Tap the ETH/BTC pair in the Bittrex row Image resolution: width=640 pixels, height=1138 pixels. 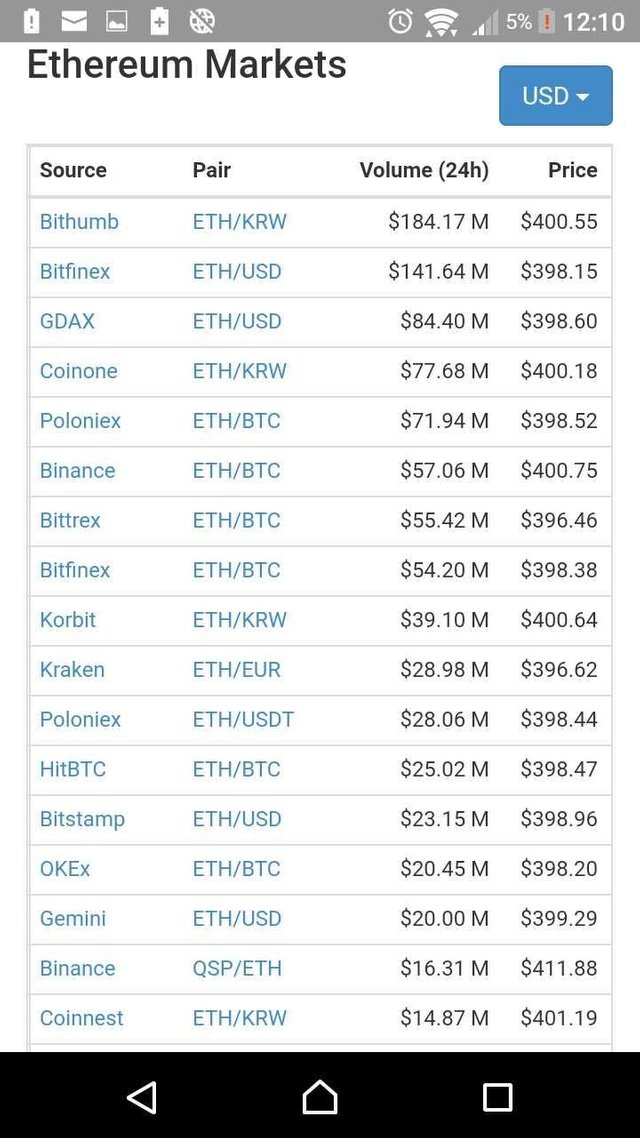[236, 520]
